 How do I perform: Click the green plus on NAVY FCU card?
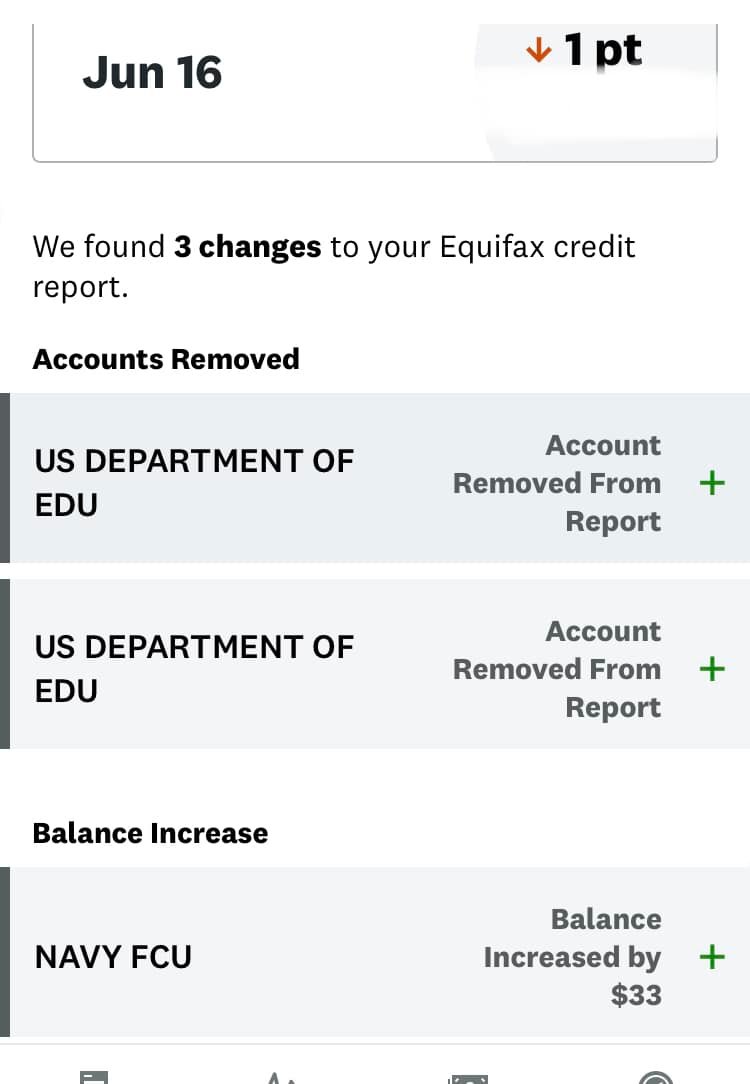click(x=711, y=957)
